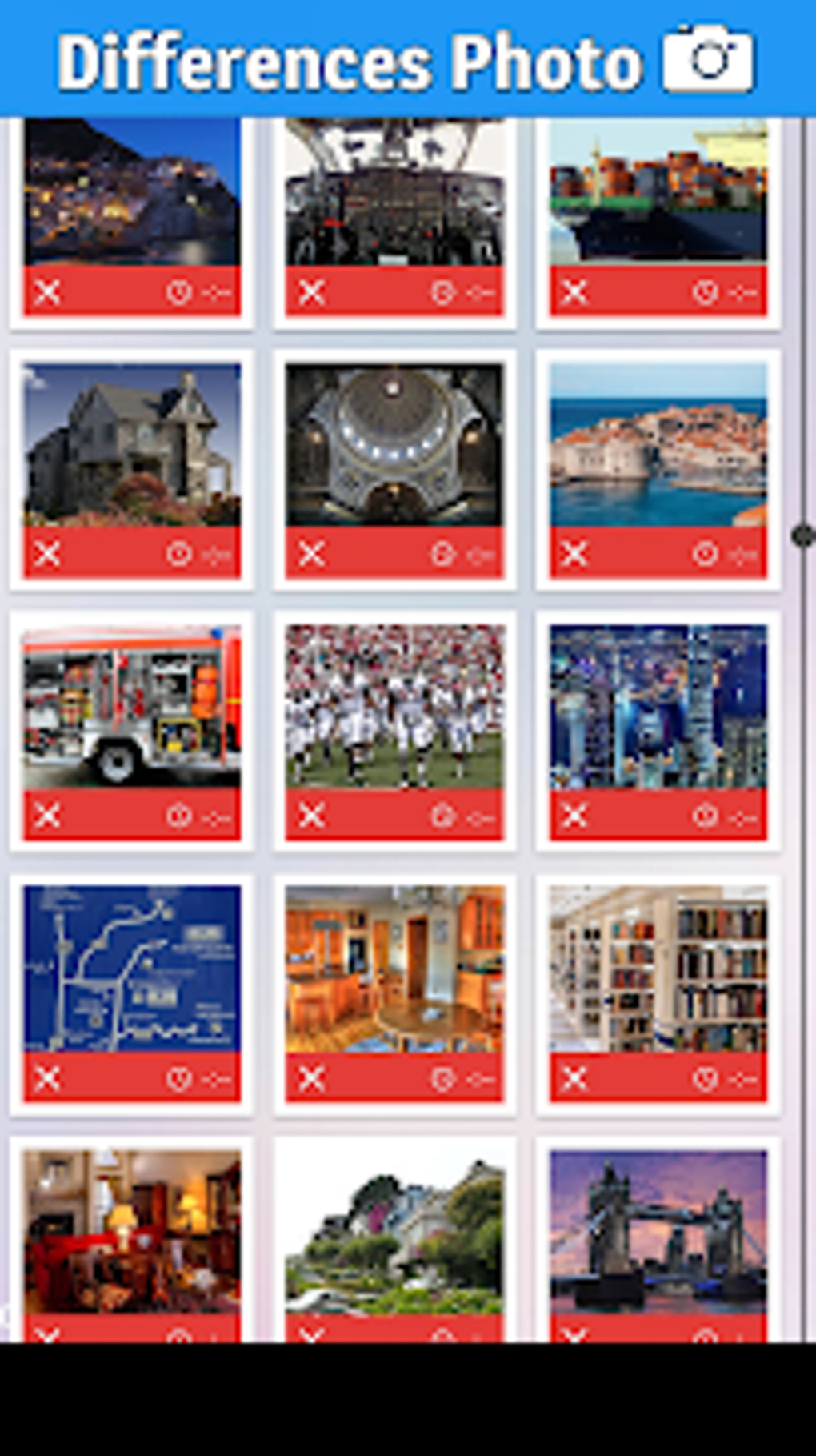Open the wooden kitchen interior photo level
Image resolution: width=816 pixels, height=1456 pixels.
click(394, 969)
